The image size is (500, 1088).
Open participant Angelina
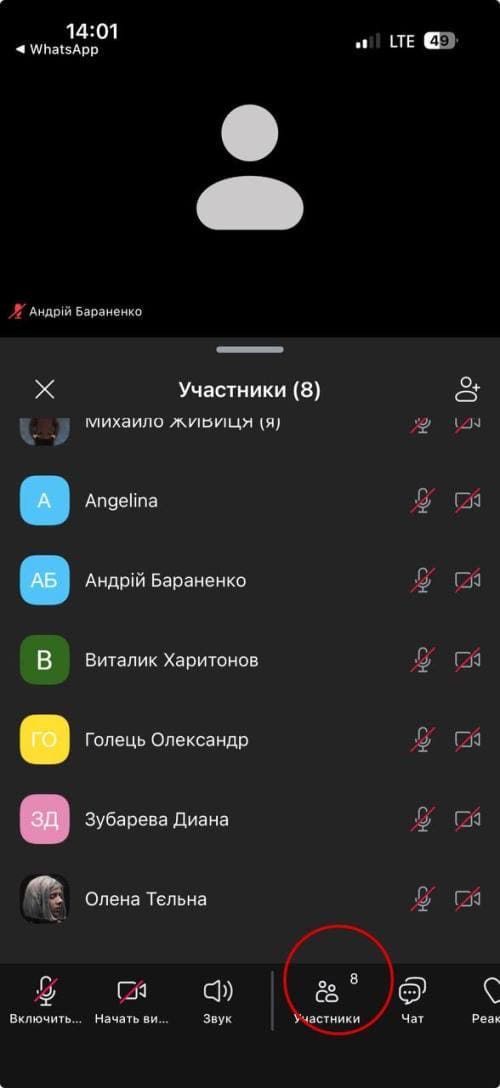pos(250,500)
